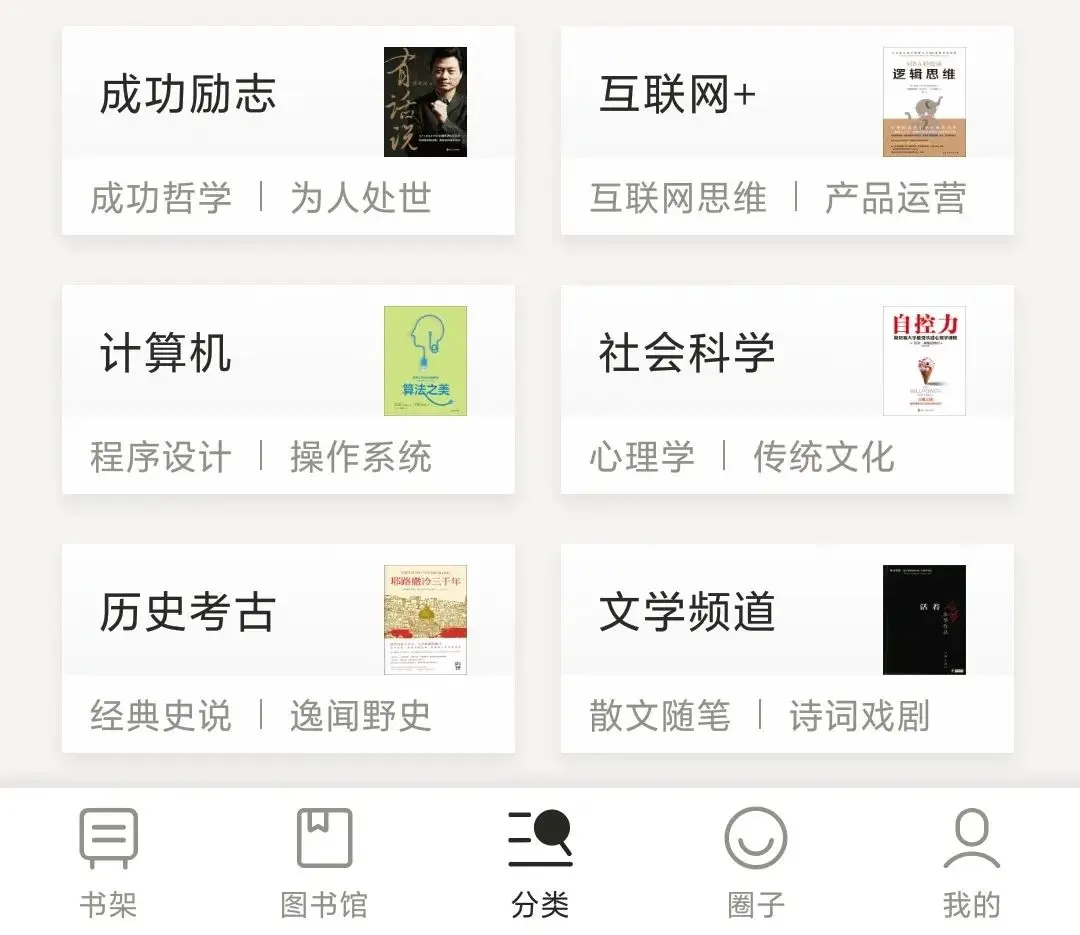This screenshot has height=935, width=1080.
Task: Select the 成功哲学 subcategory
Action: coord(161,198)
